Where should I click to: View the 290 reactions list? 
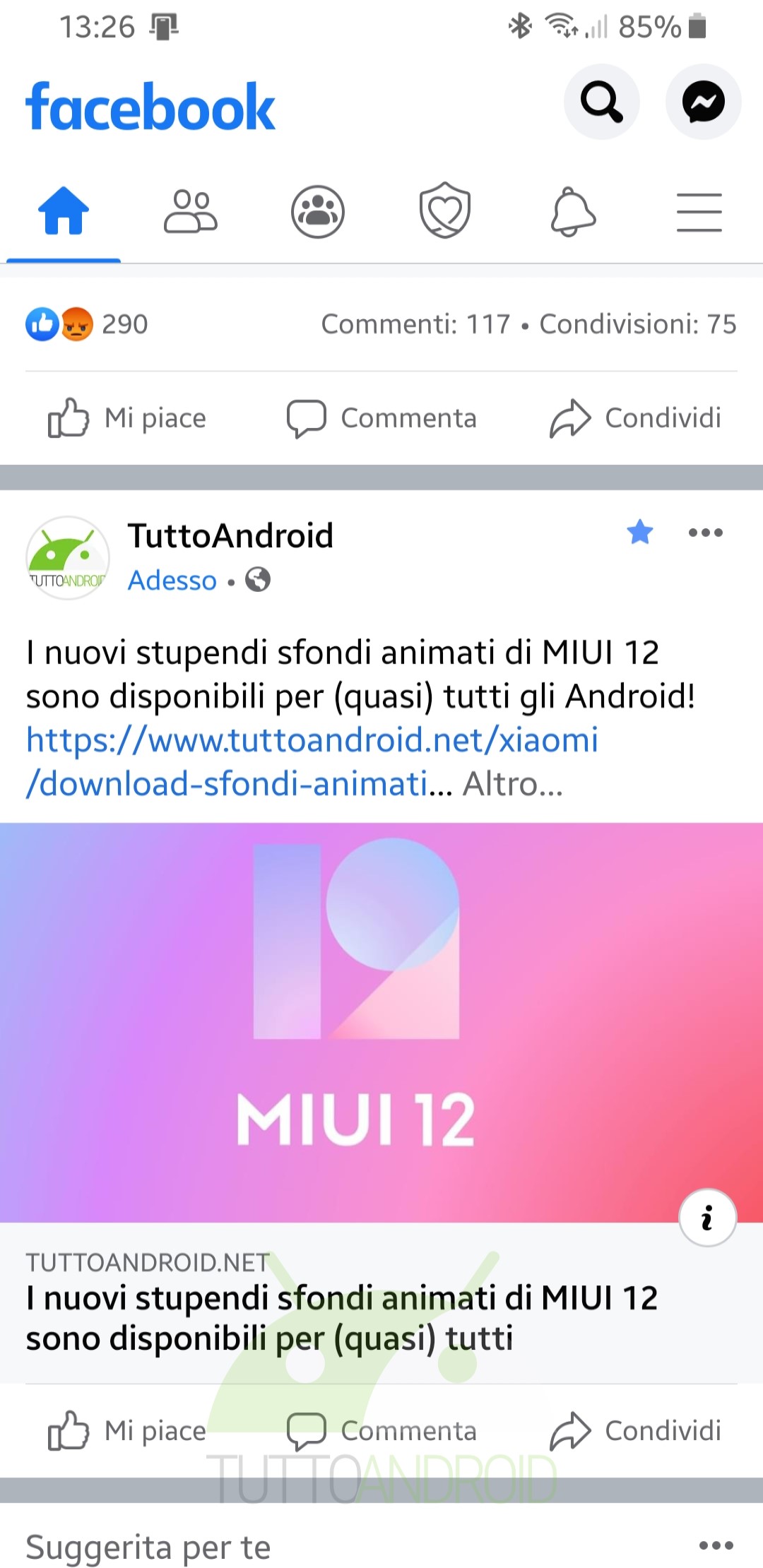coord(87,324)
